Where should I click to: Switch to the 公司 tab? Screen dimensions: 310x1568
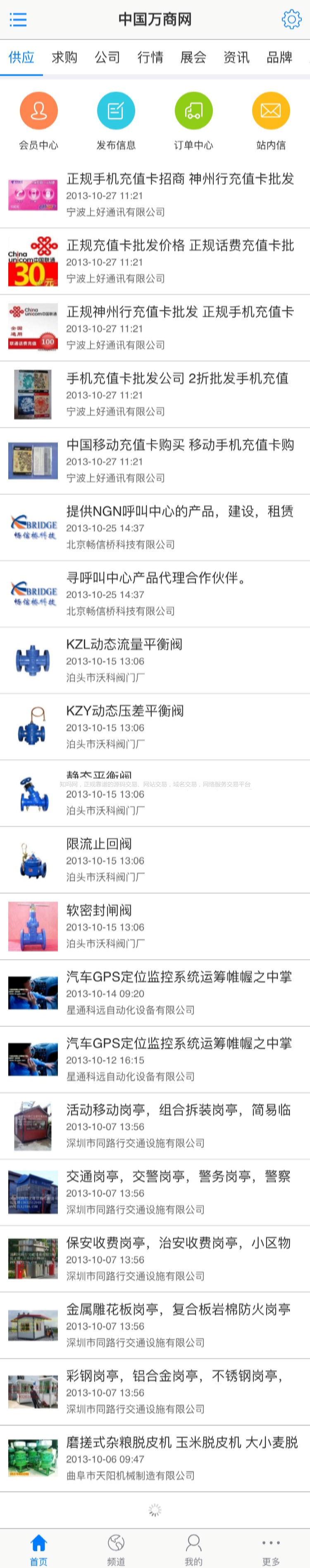(x=107, y=57)
